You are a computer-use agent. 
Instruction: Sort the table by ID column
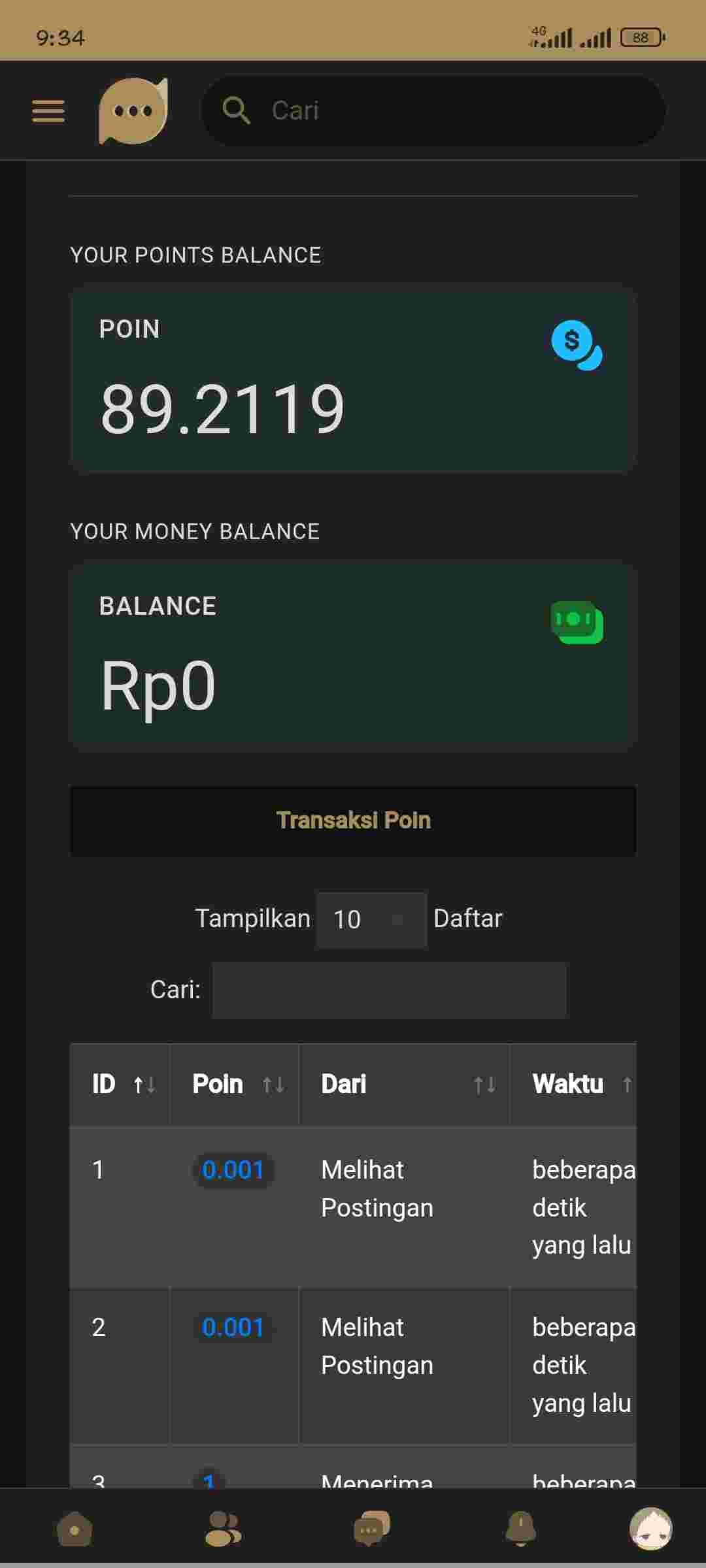(x=121, y=1085)
